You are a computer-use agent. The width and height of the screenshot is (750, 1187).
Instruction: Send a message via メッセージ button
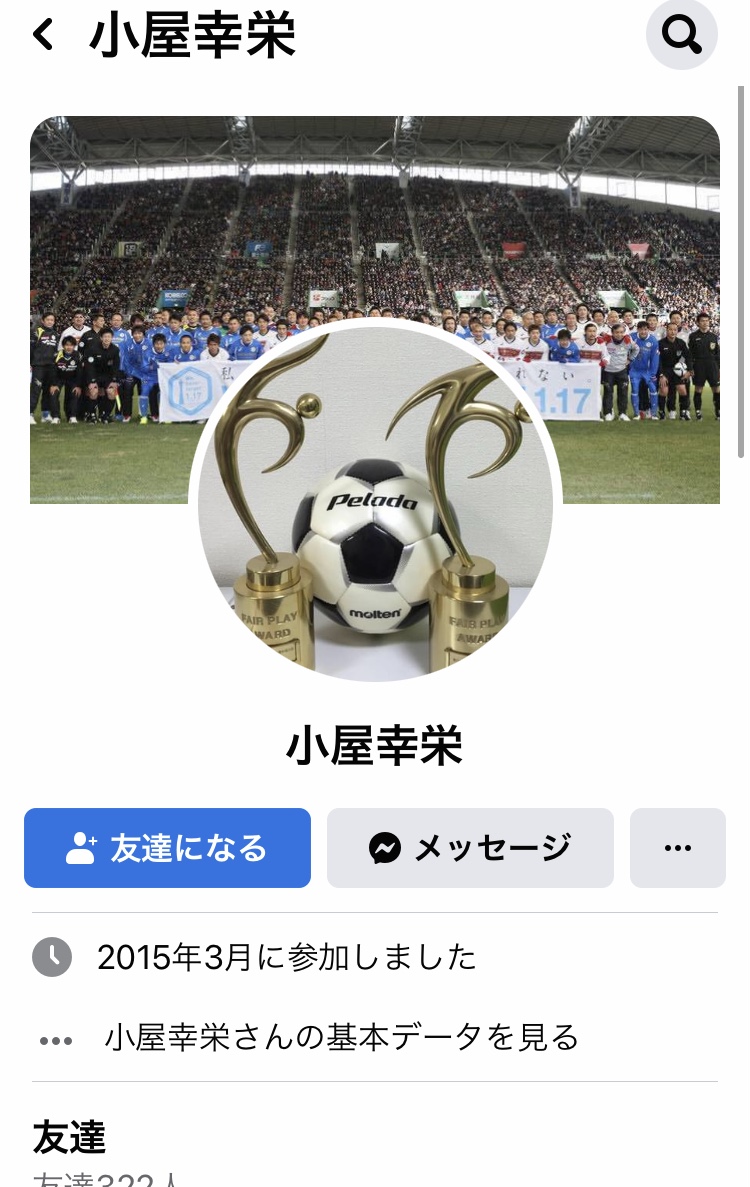[x=470, y=848]
